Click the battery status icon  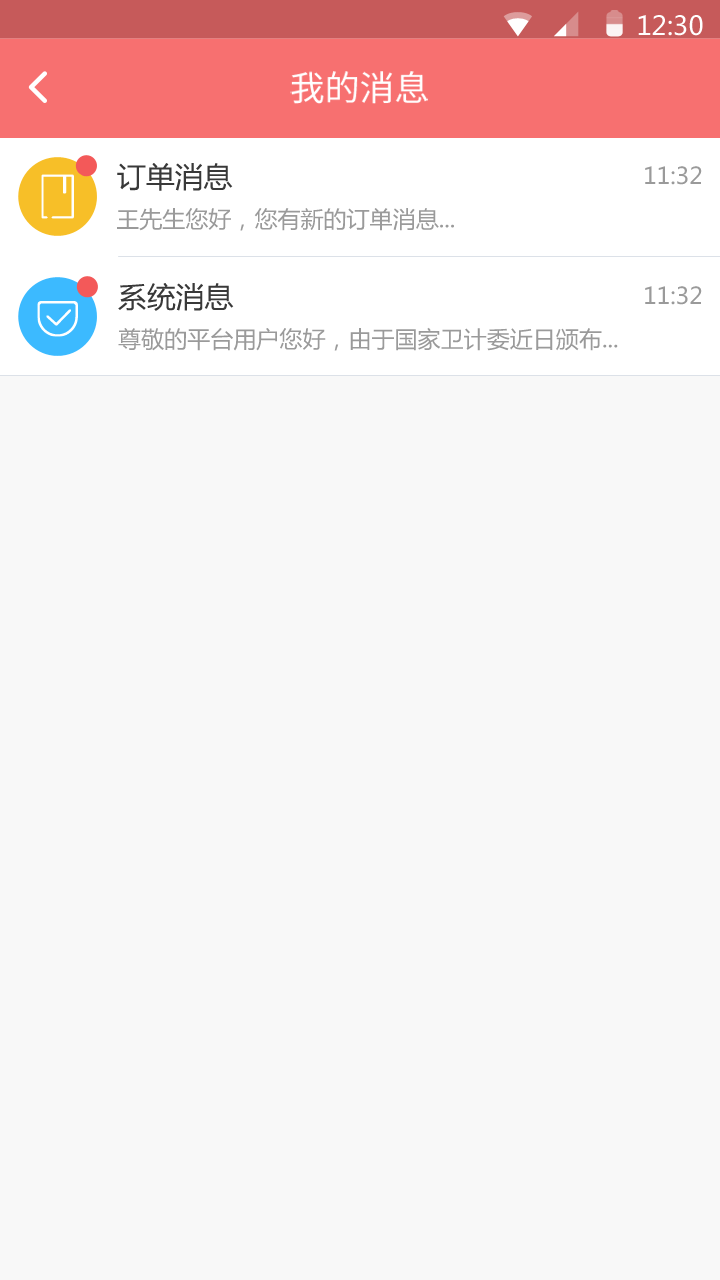pyautogui.click(x=614, y=24)
